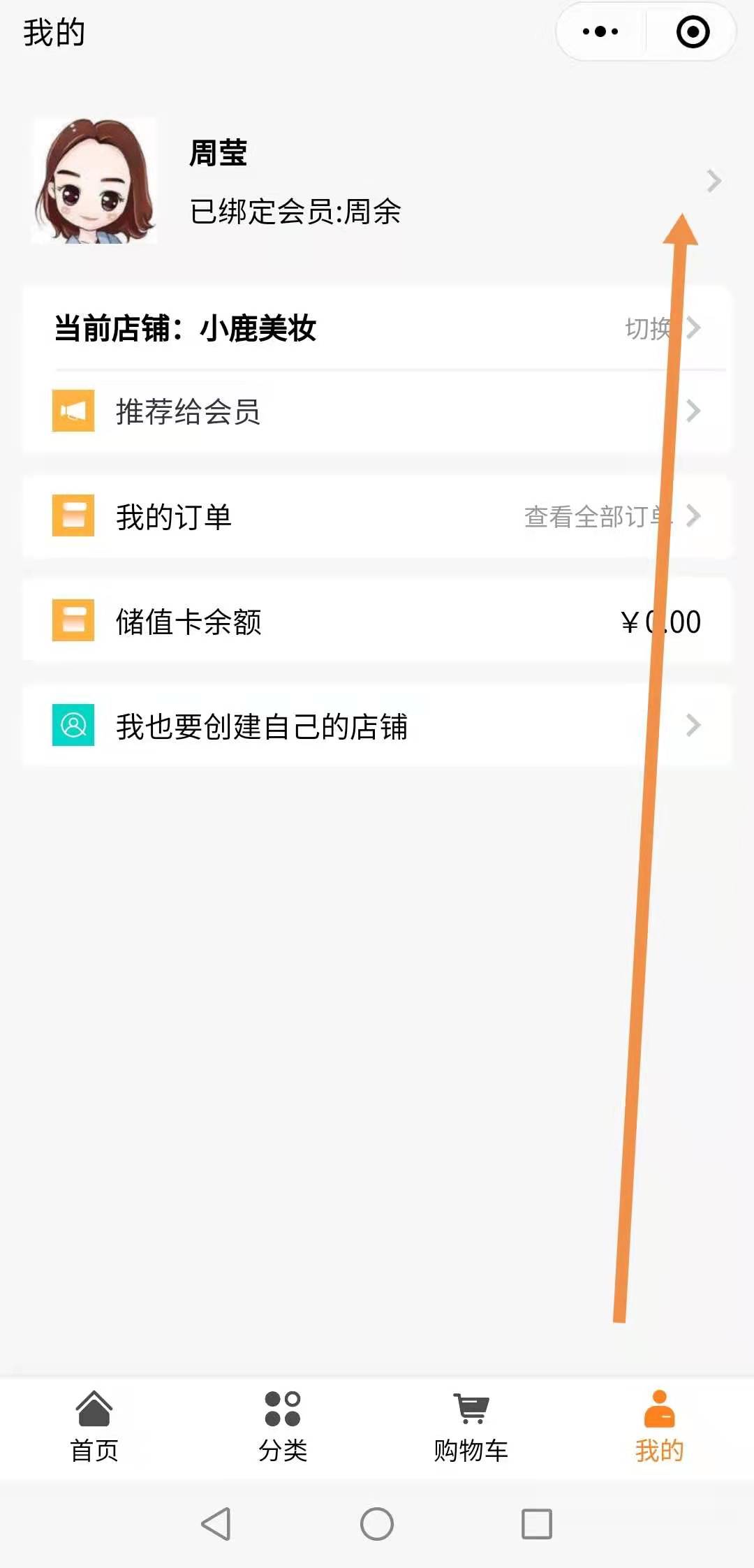Tap 切换 to switch the current store
The width and height of the screenshot is (754, 1568).
pos(660,328)
